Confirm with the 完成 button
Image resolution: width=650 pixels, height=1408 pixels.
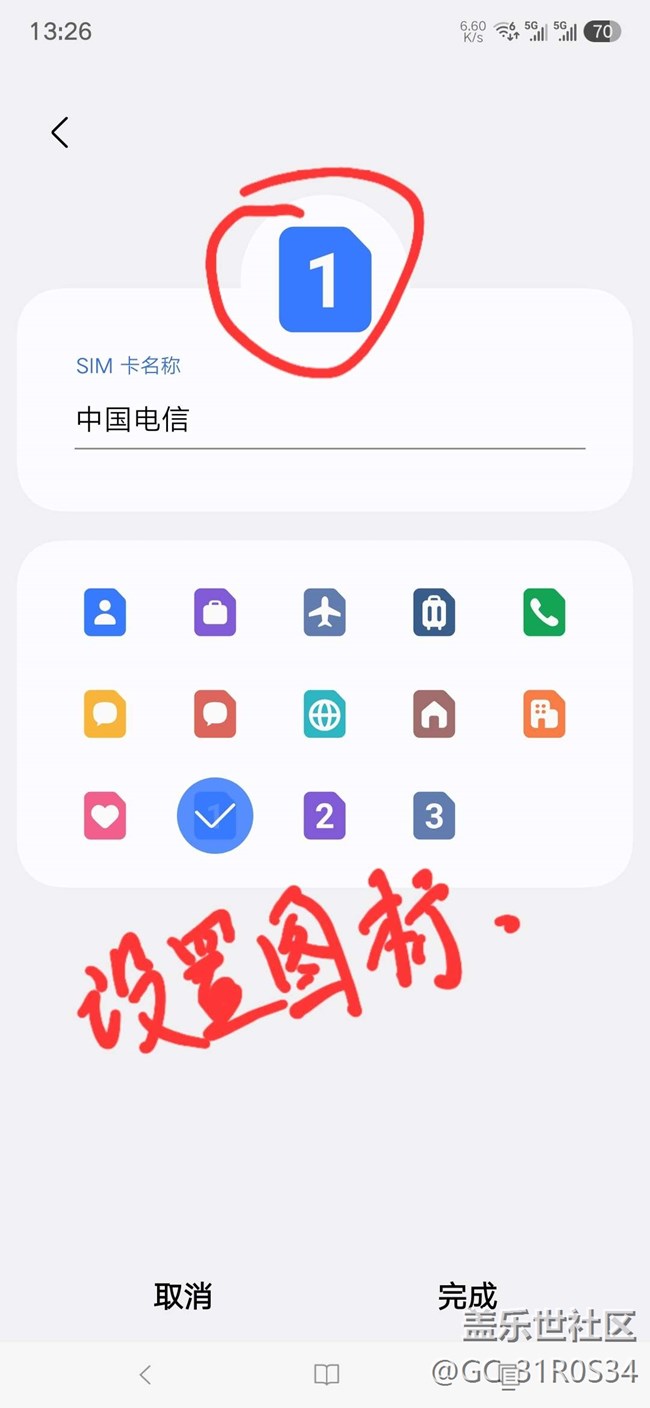[x=467, y=1296]
